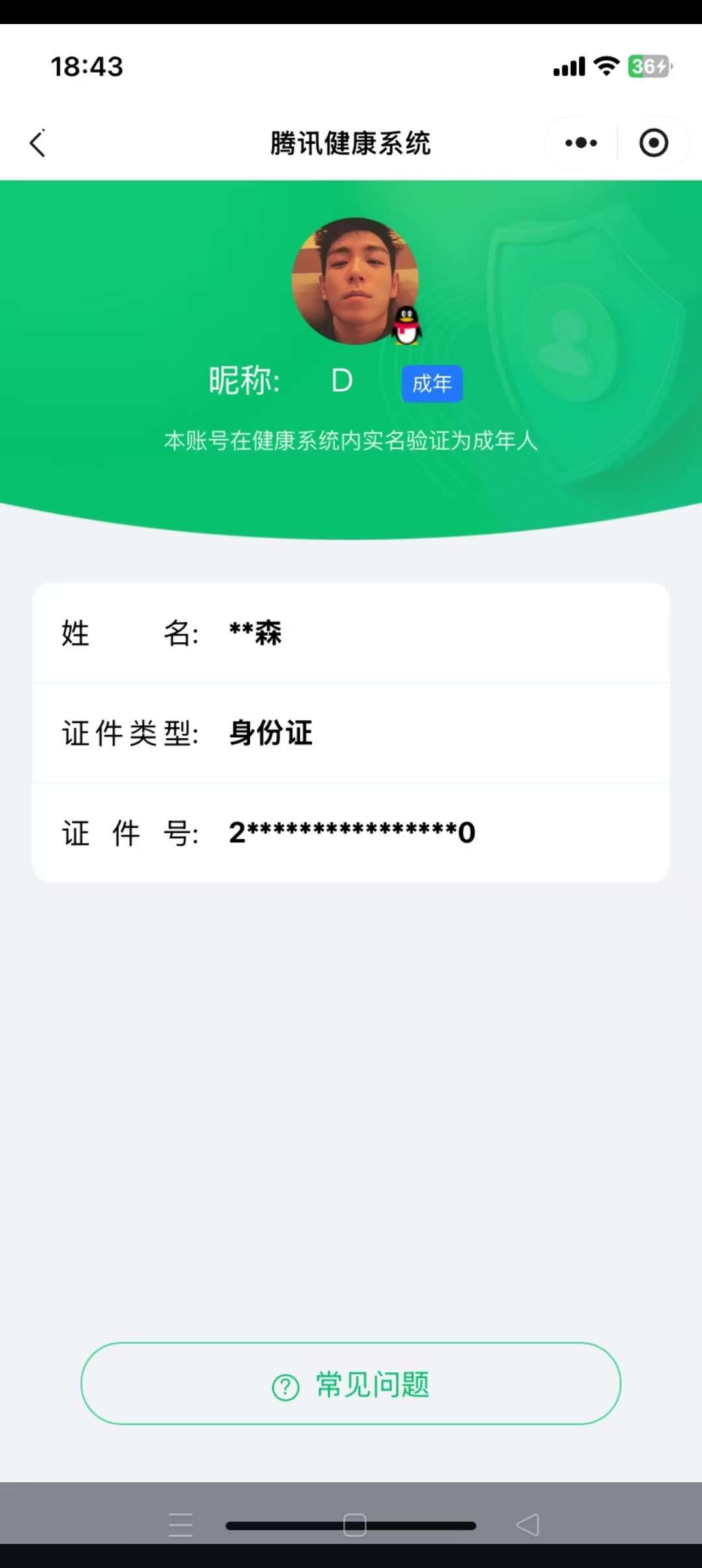Tap the back arrow in the title bar

tap(38, 143)
